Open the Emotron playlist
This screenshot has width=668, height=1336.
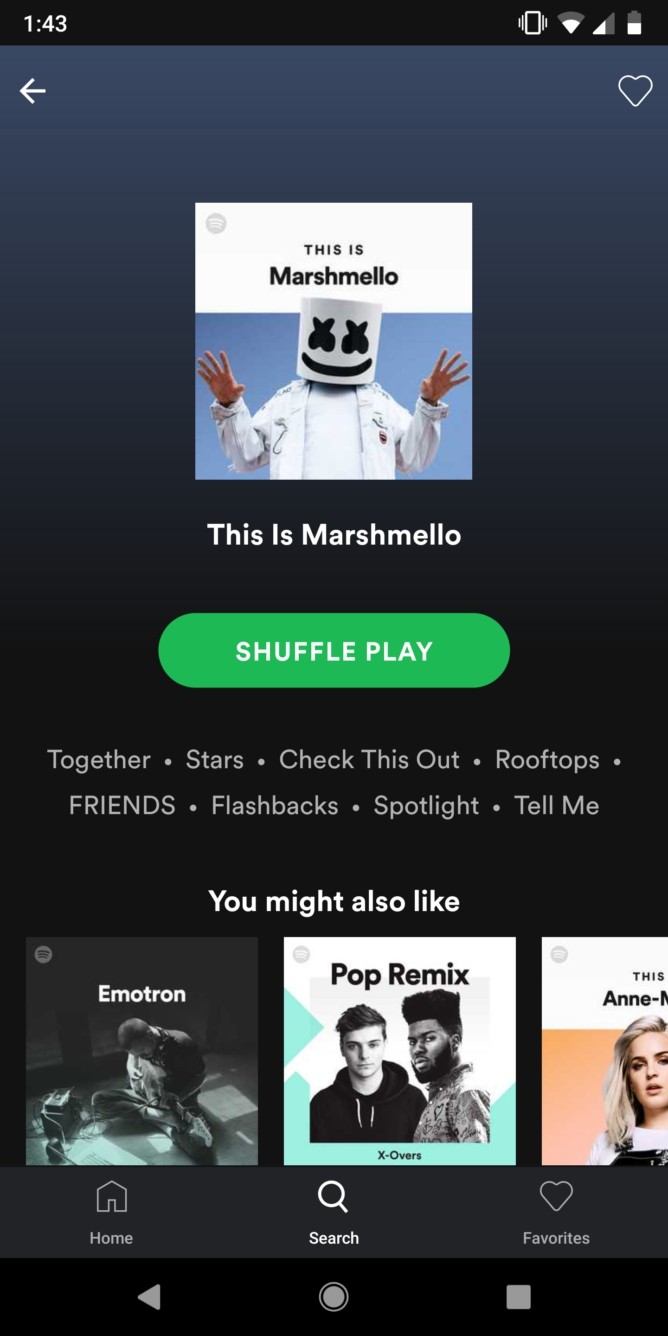click(142, 1051)
